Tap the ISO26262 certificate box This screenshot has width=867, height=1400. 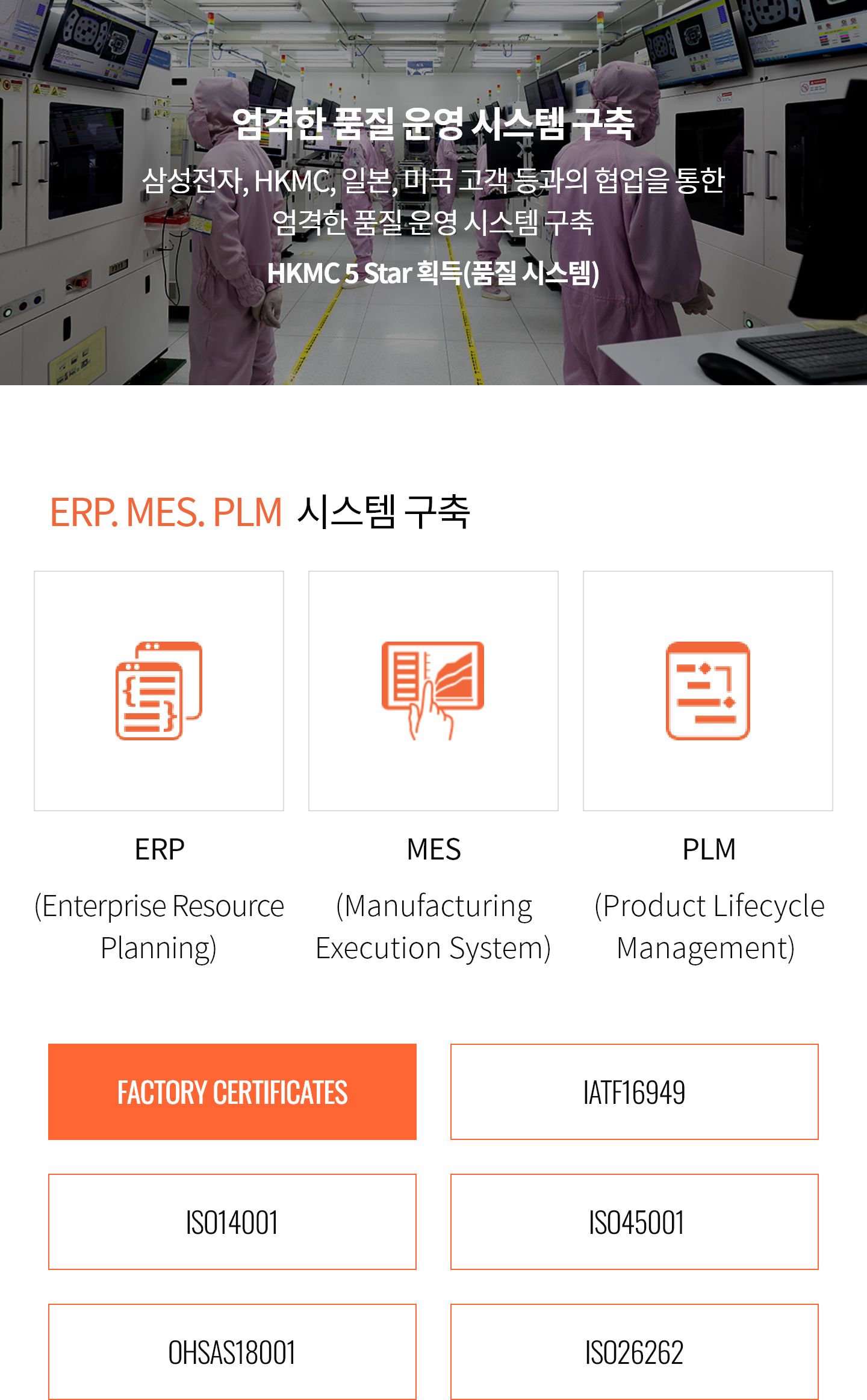634,1352
